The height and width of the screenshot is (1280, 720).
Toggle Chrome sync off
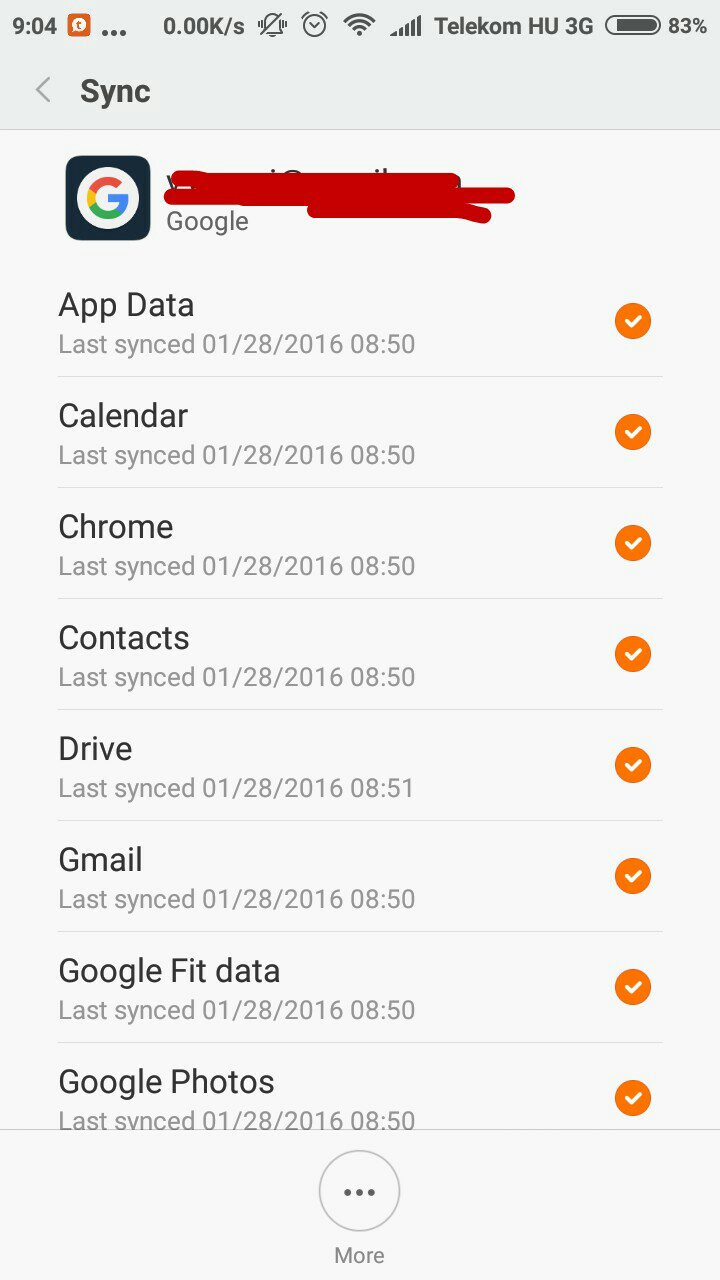pos(632,543)
